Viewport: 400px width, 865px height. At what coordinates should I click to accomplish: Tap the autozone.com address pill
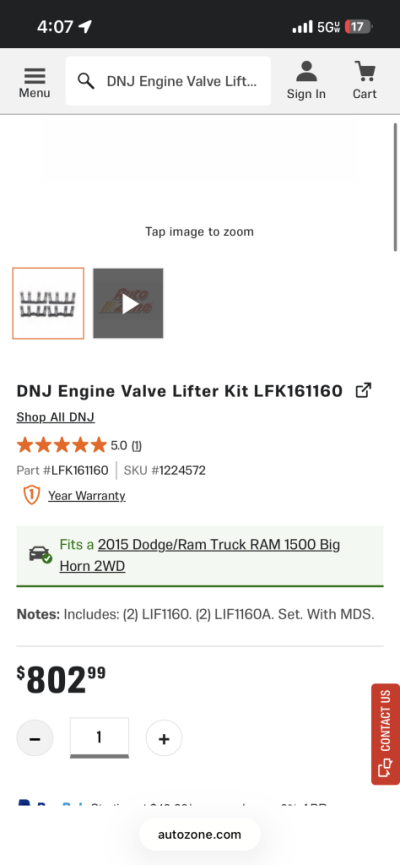click(200, 834)
